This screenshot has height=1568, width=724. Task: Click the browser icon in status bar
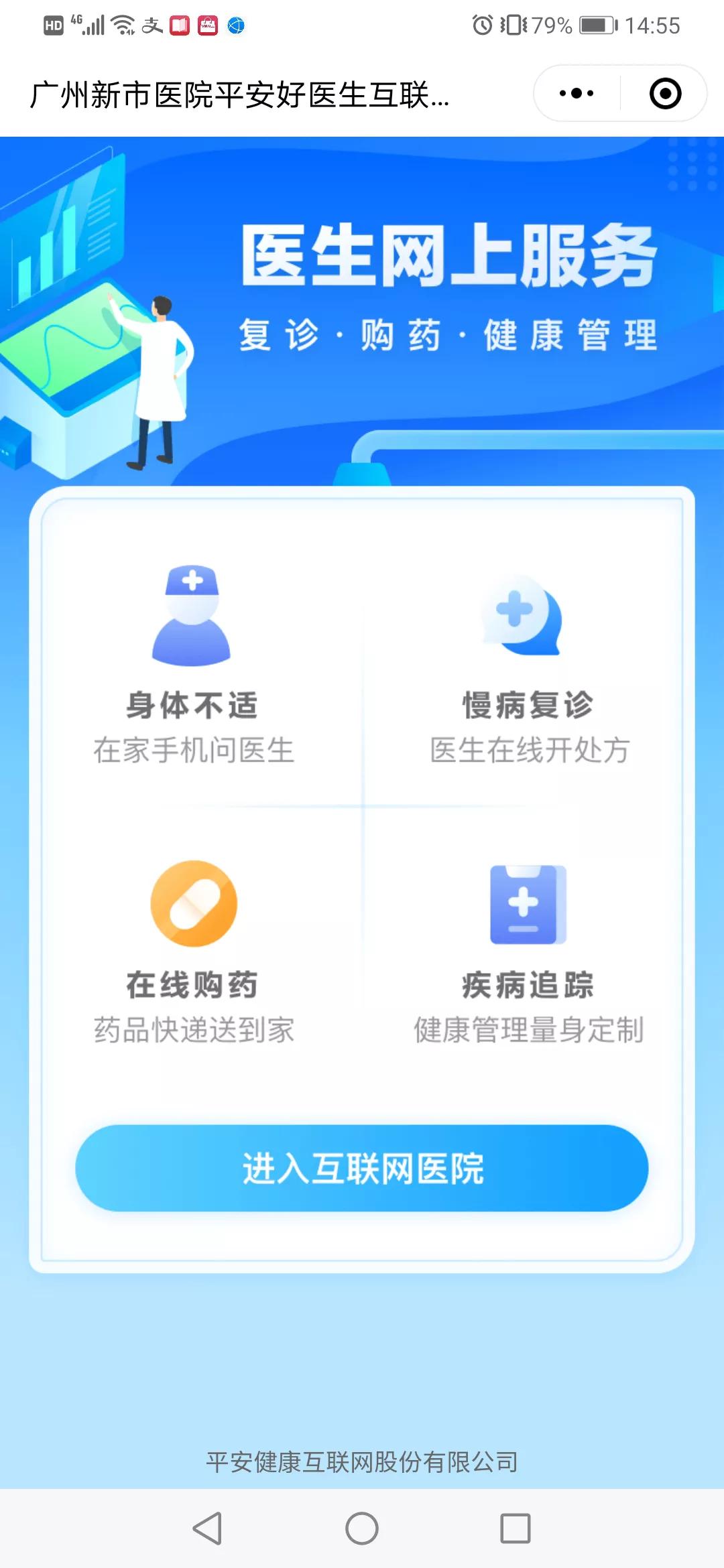236,25
